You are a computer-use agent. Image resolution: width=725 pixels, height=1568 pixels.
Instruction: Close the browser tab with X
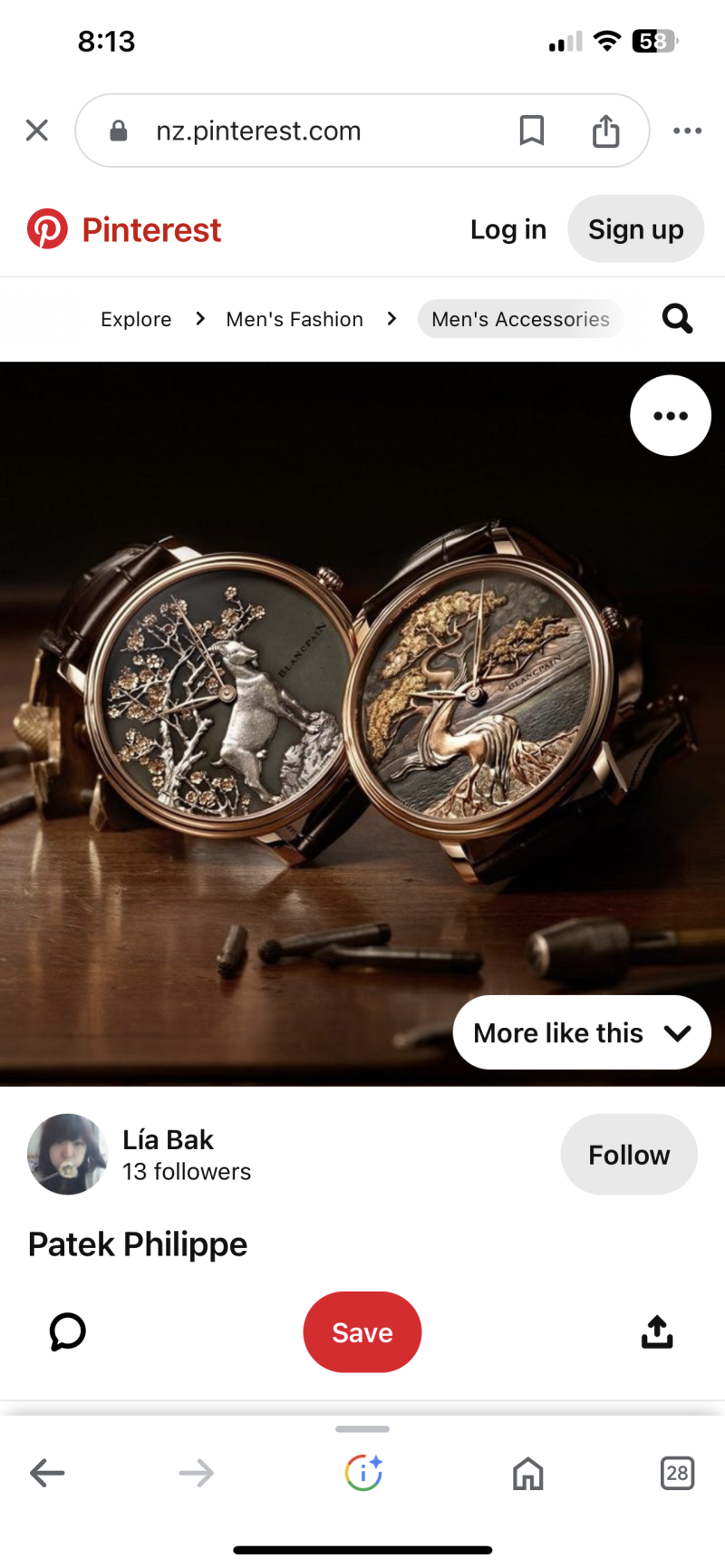click(x=37, y=131)
